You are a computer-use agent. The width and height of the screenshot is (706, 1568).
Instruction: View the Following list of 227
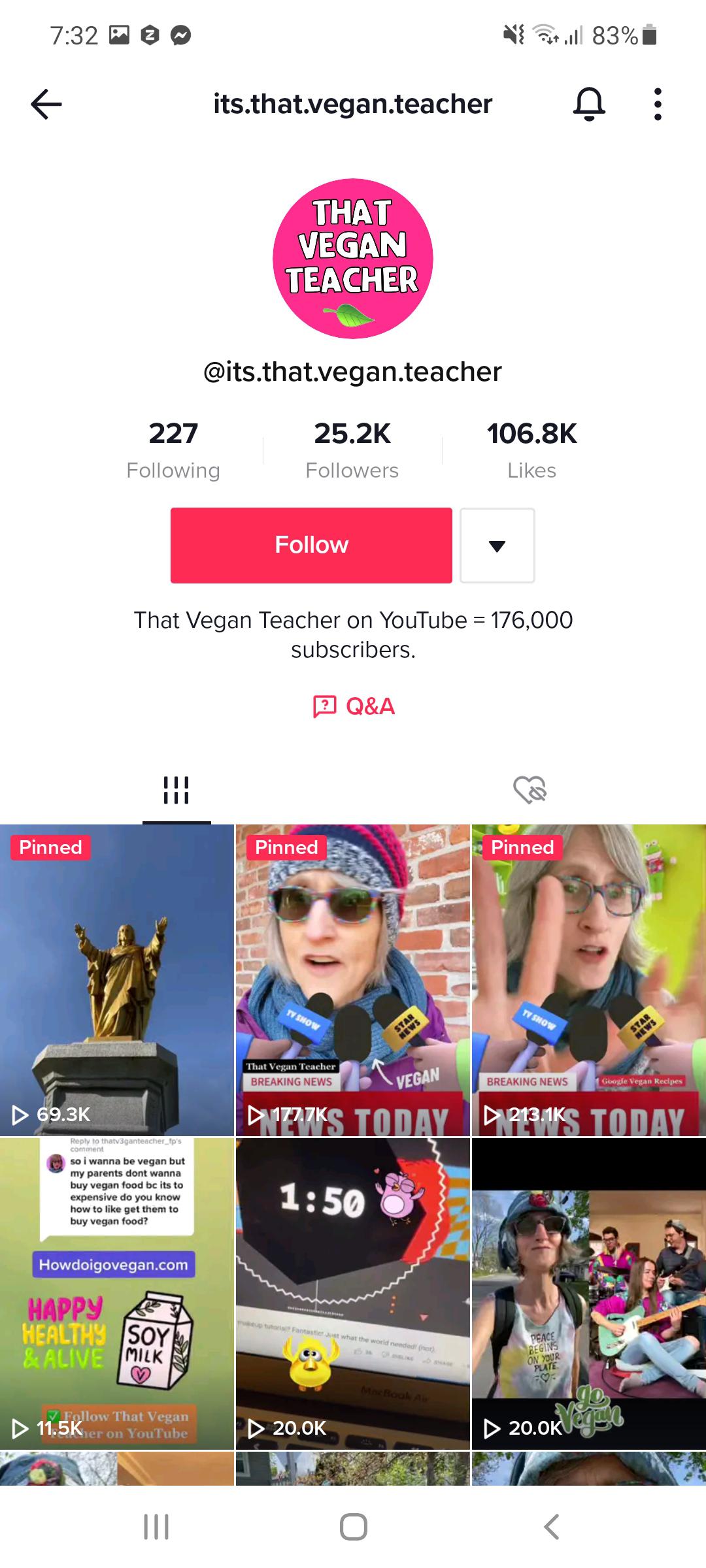point(173,449)
